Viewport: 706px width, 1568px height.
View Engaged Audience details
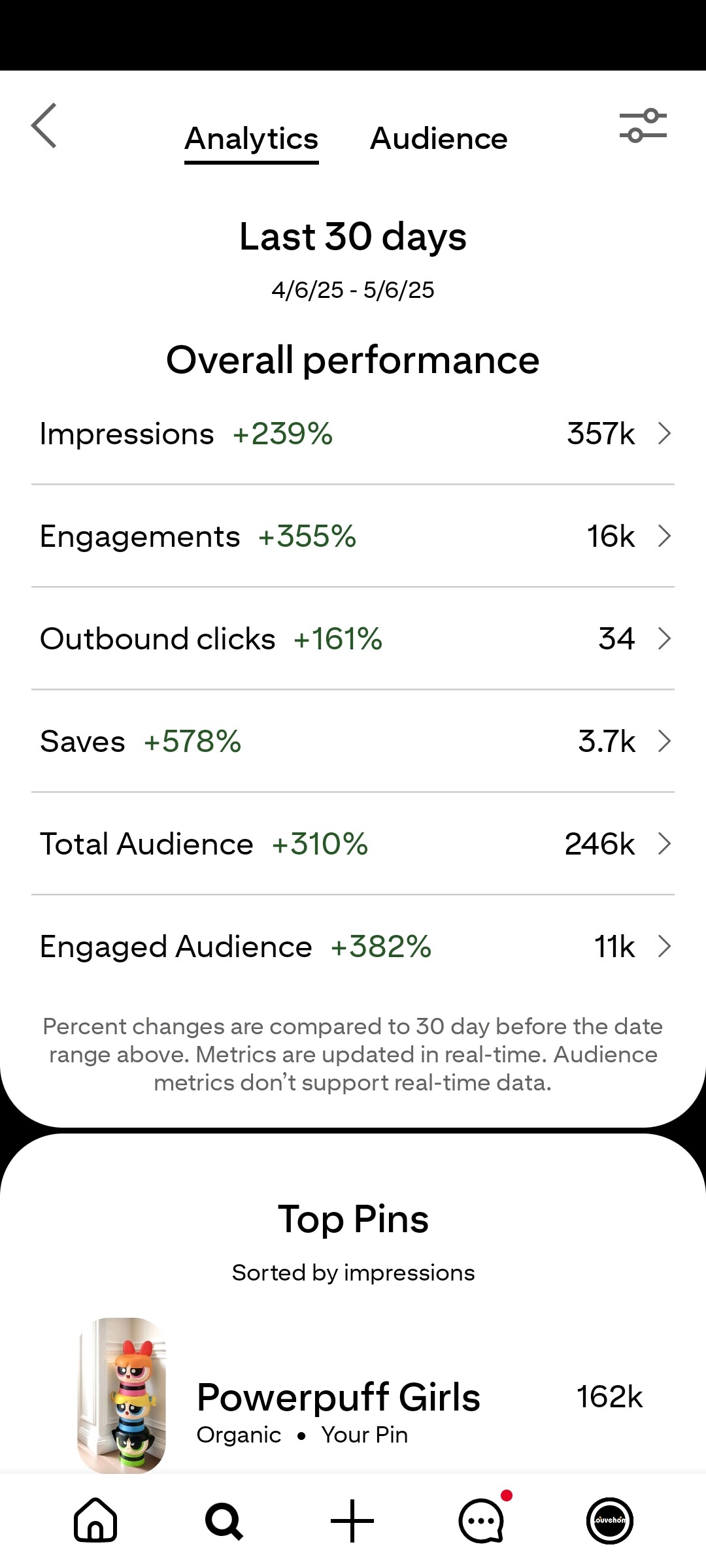(x=353, y=947)
